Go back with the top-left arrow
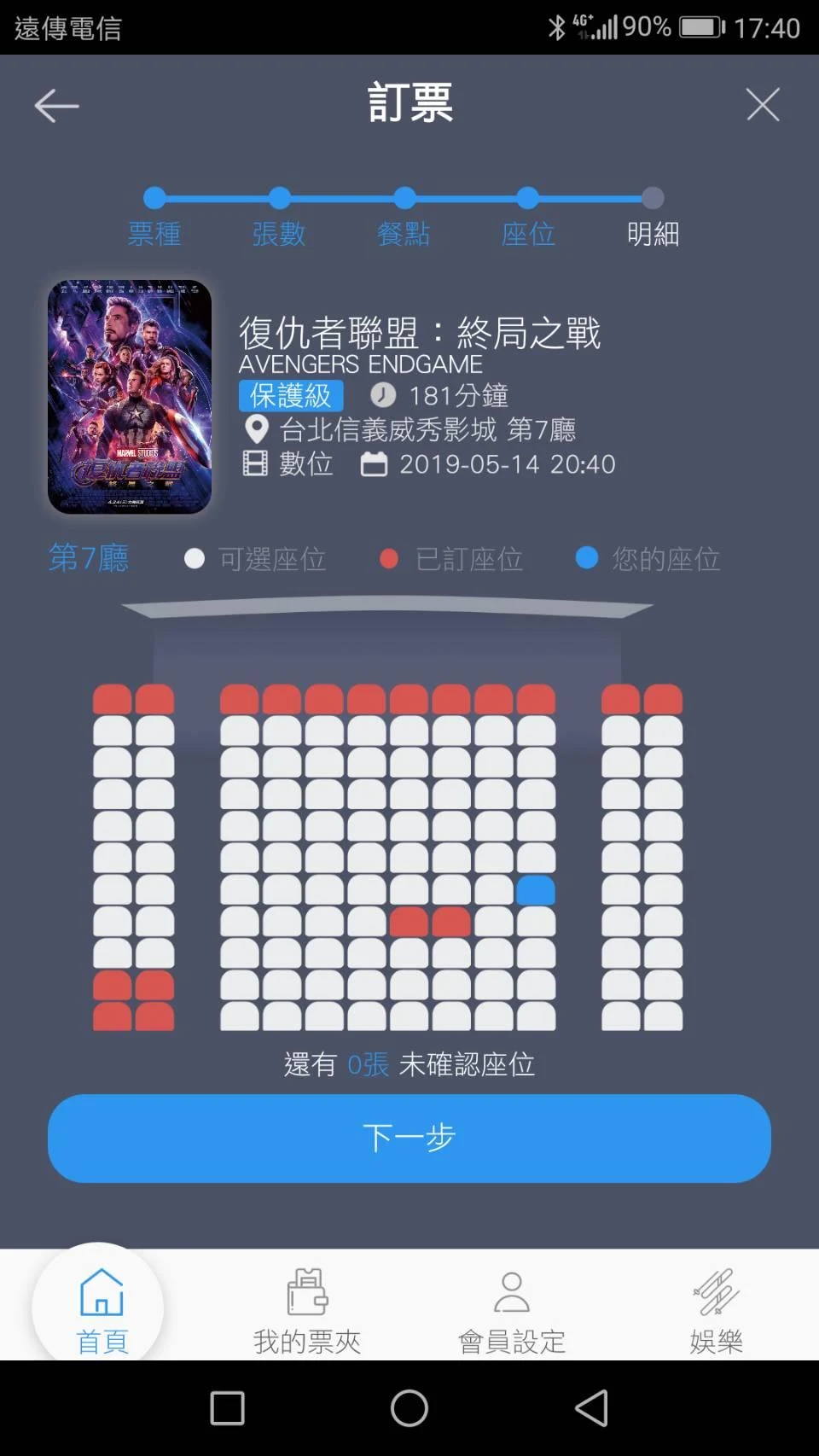Viewport: 819px width, 1456px height. pyautogui.click(x=56, y=106)
